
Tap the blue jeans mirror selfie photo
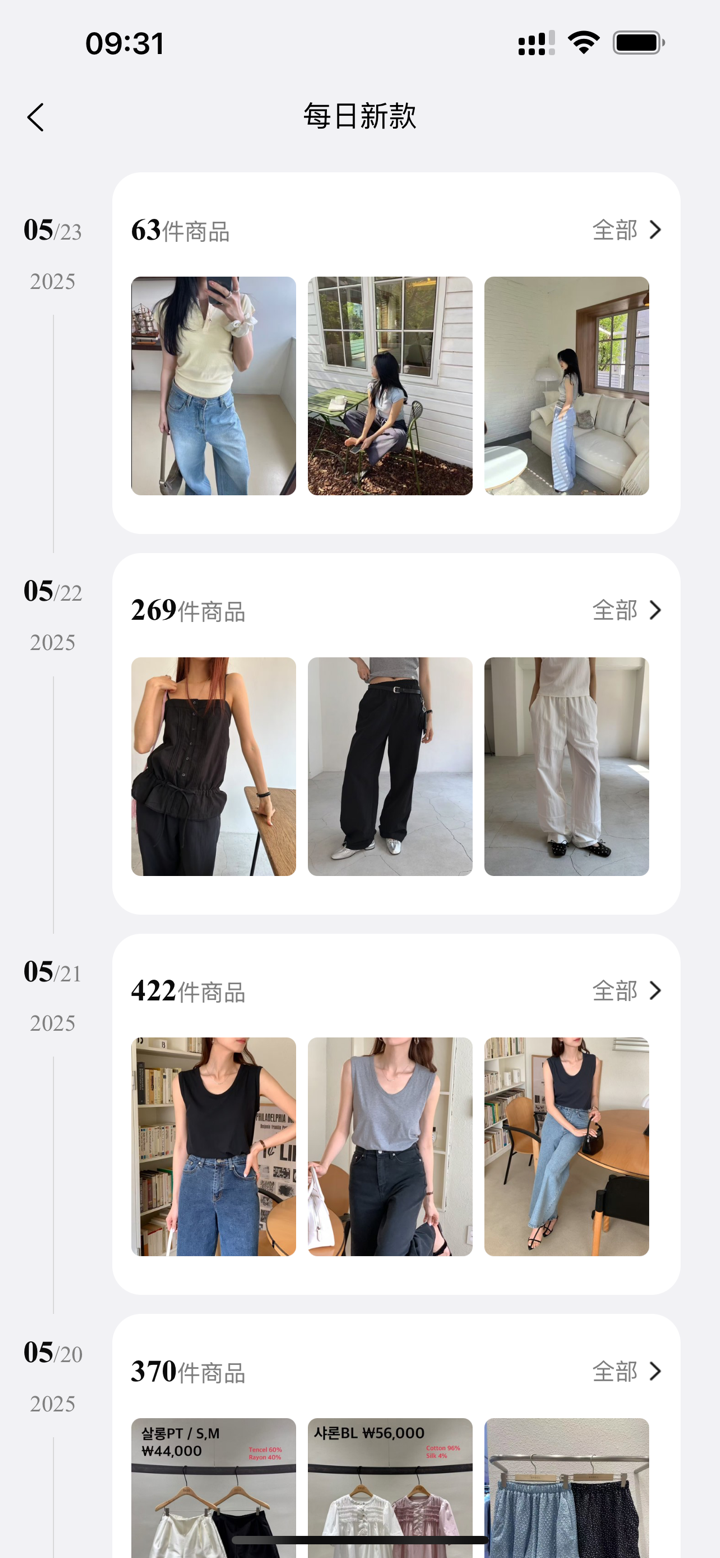[213, 386]
